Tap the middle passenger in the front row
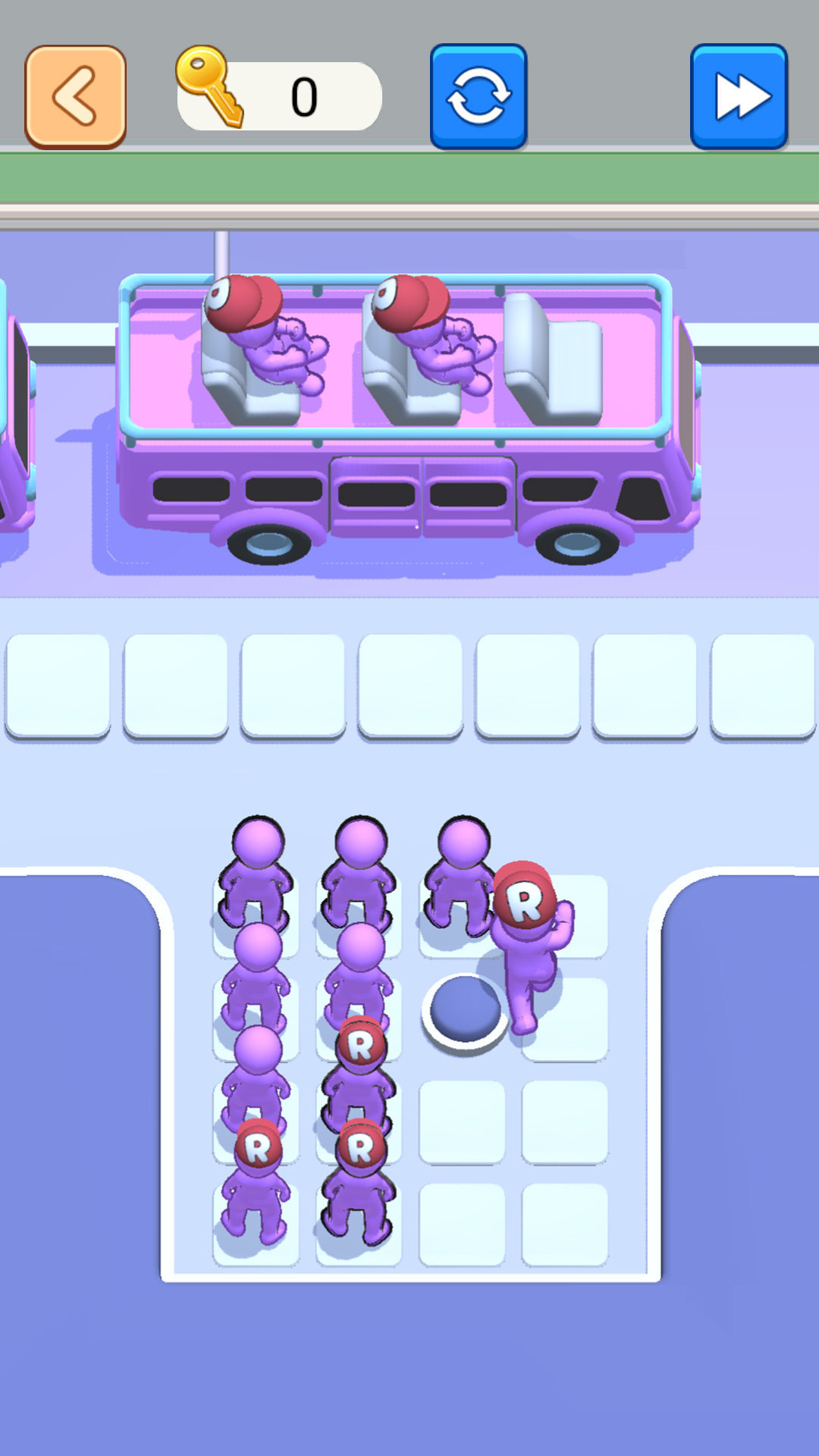 360,876
